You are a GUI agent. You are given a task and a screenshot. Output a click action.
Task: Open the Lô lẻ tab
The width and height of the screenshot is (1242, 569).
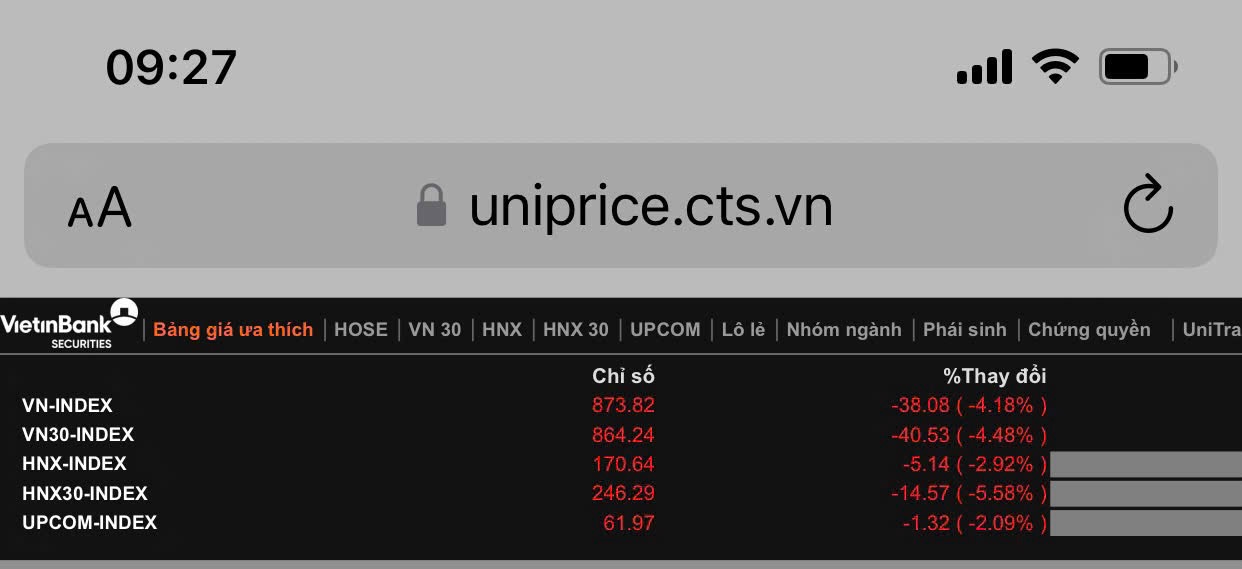pos(743,329)
